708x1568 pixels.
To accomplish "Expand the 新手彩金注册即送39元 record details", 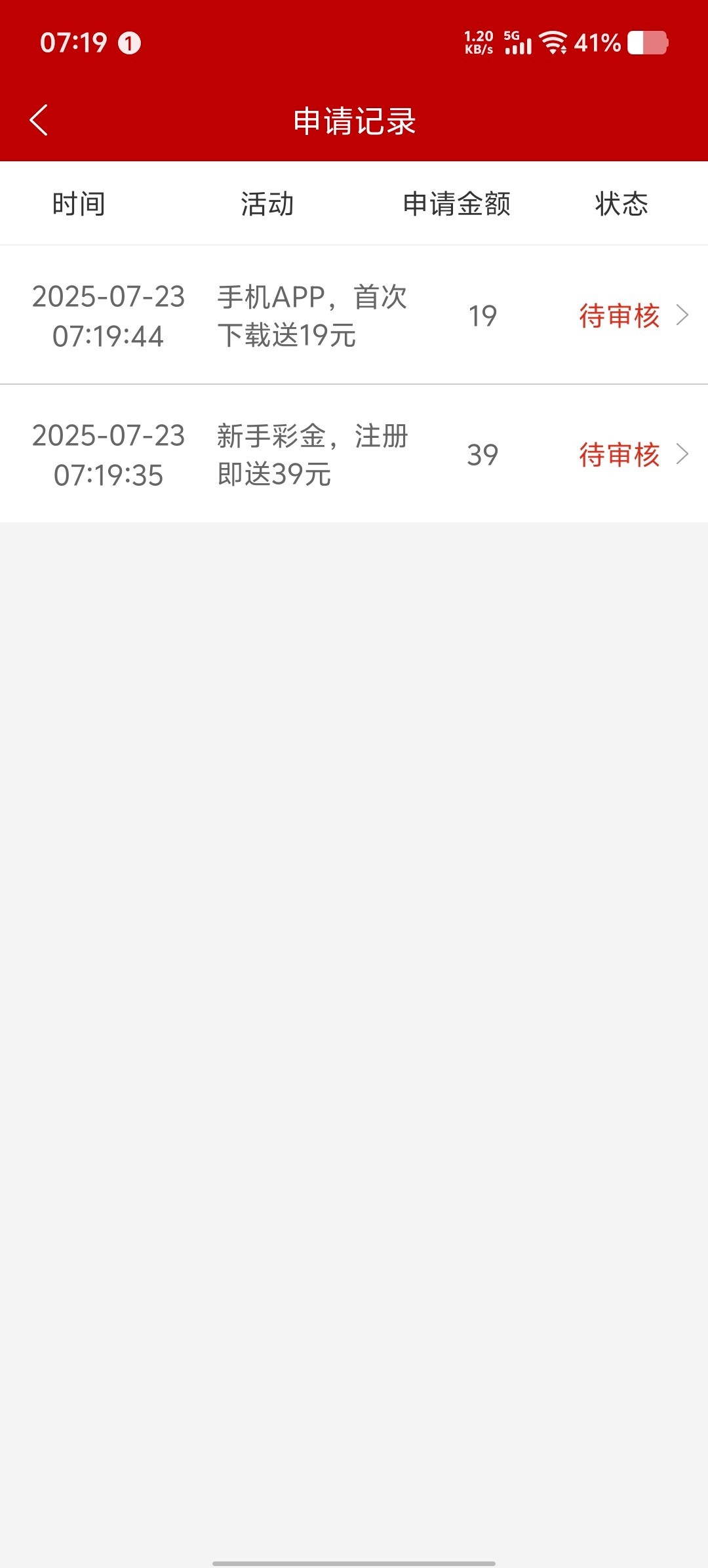I will click(x=354, y=454).
